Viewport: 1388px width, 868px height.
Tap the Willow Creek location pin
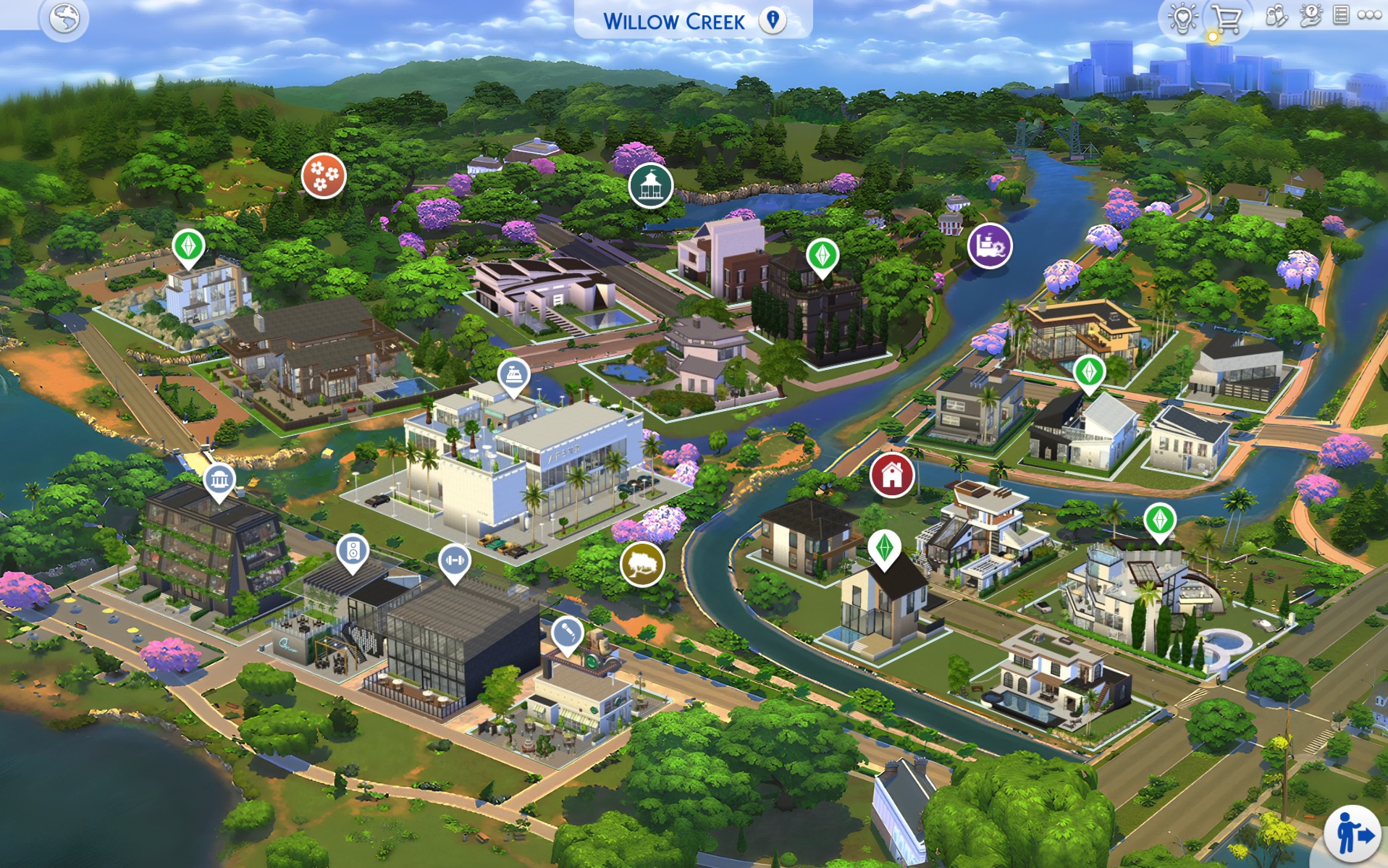coord(773,20)
